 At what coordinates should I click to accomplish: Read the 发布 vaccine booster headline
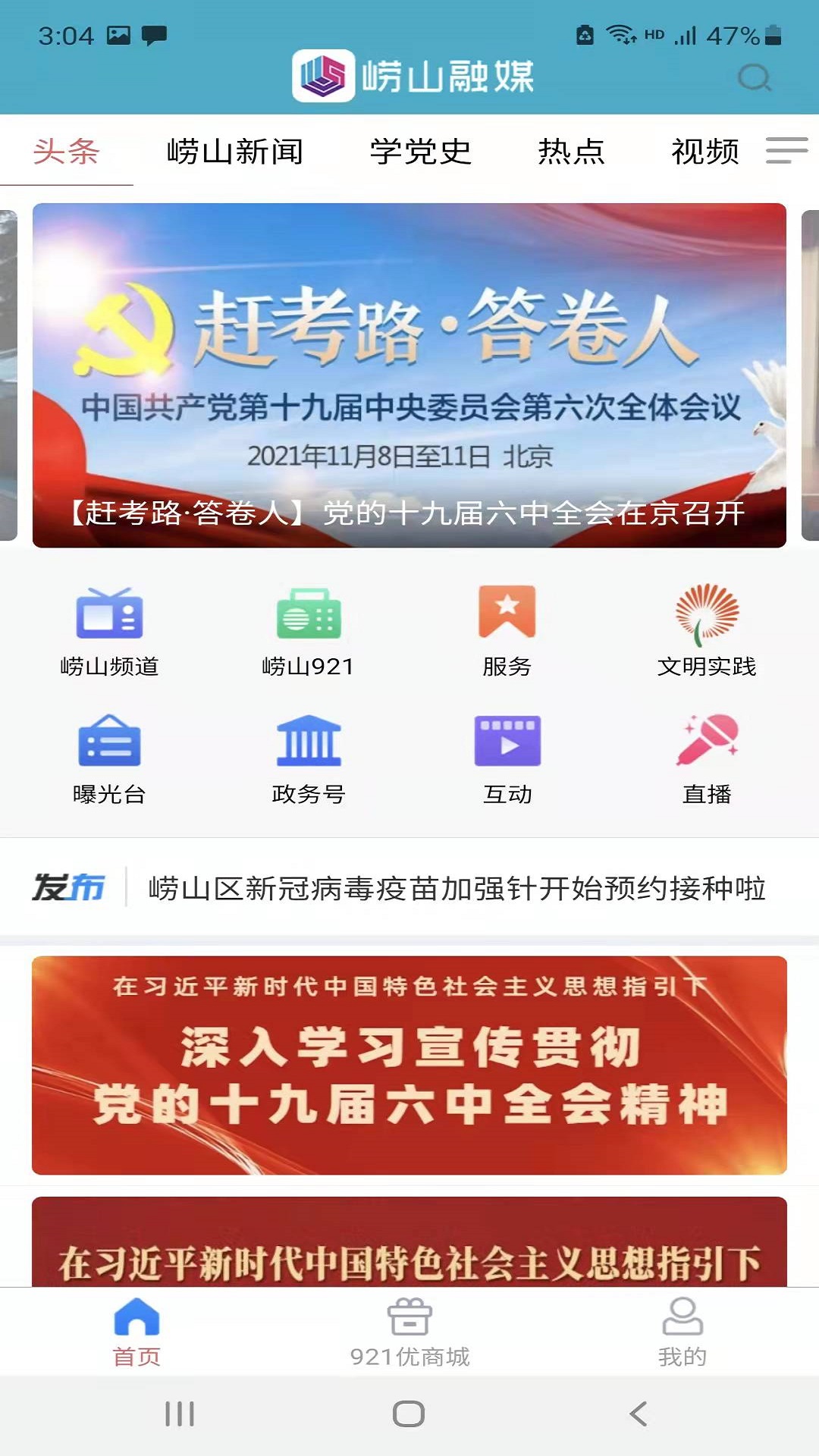(x=457, y=888)
